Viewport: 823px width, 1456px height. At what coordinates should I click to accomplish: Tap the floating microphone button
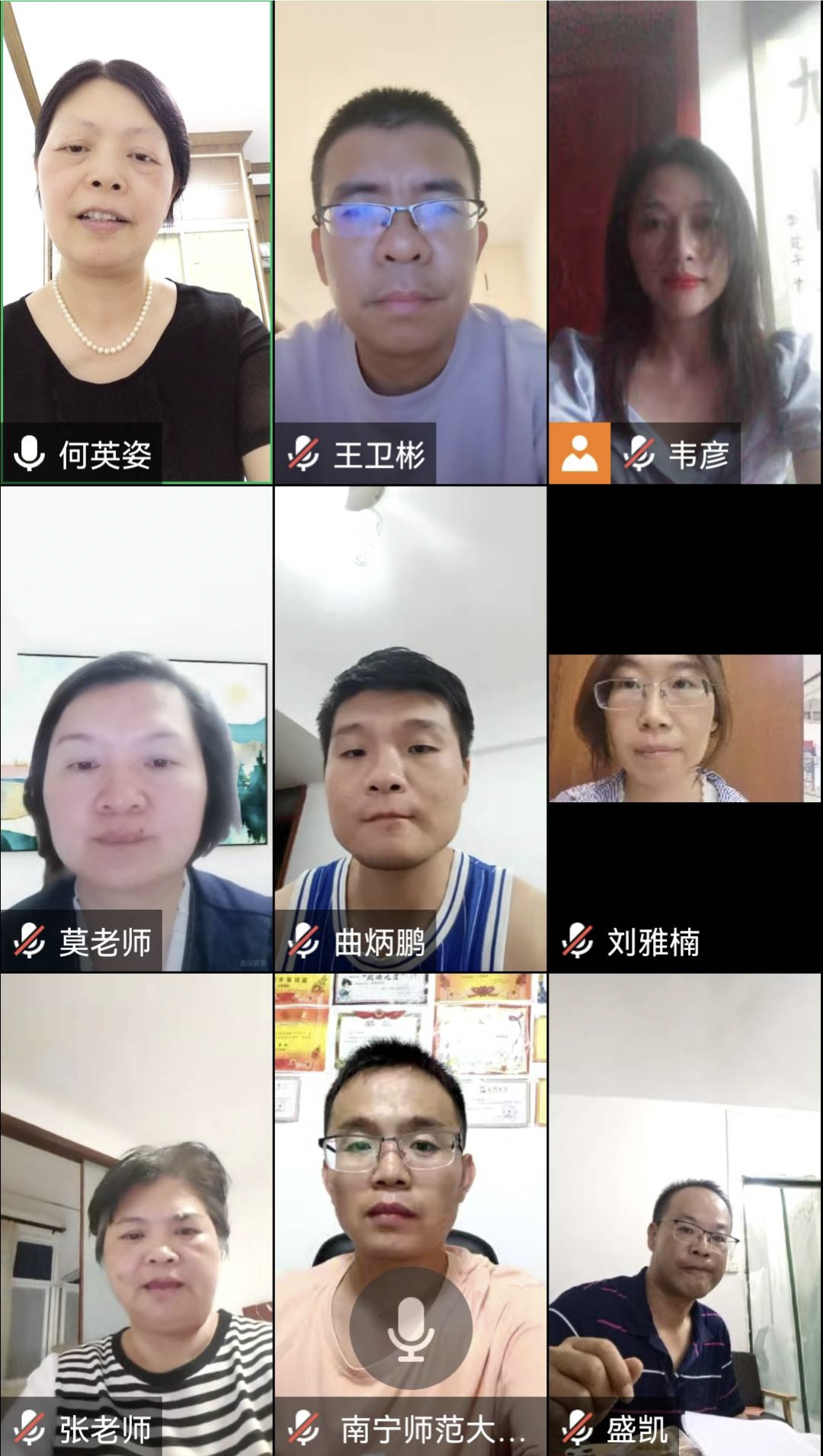411,1328
